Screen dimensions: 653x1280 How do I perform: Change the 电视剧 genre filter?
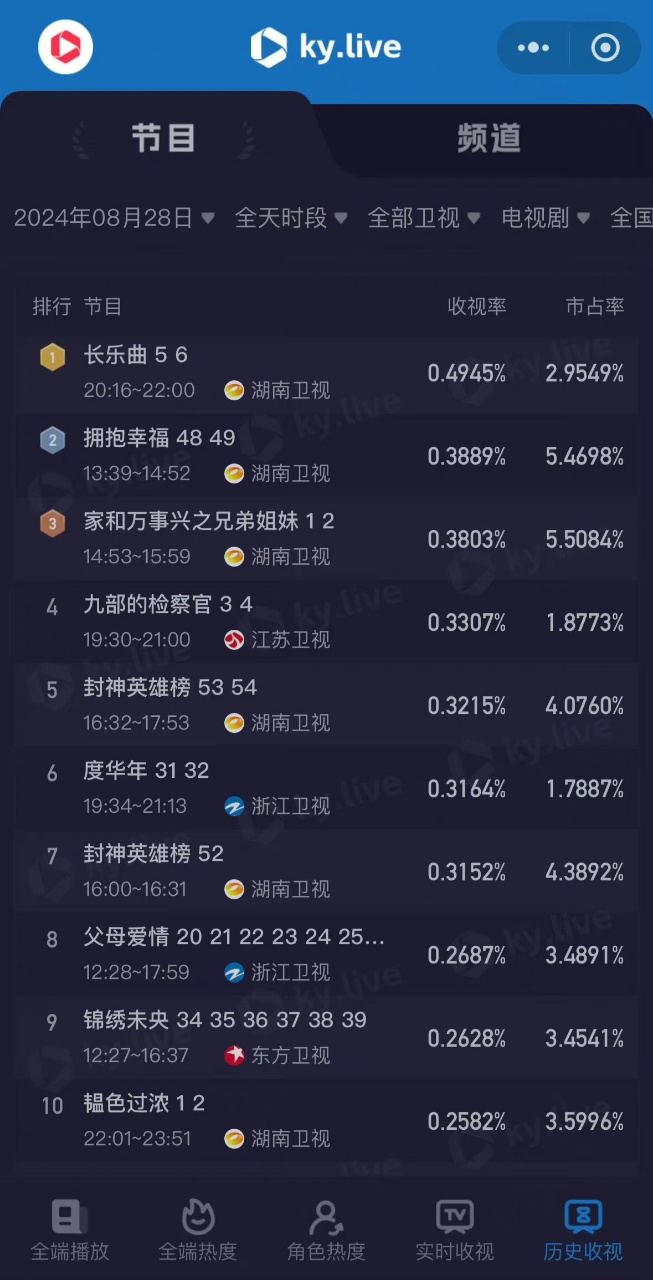(x=546, y=217)
